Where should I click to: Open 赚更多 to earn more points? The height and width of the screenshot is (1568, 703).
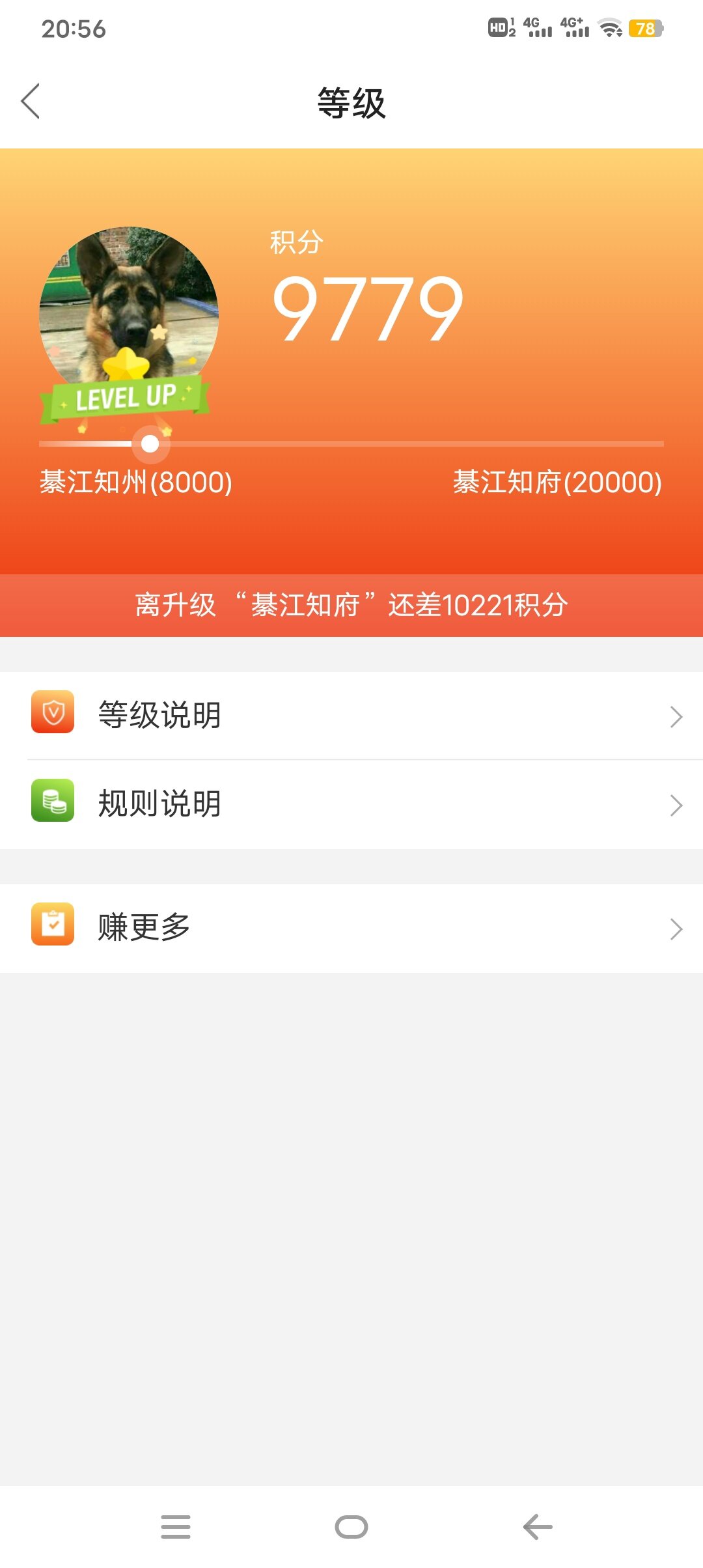pos(351,928)
